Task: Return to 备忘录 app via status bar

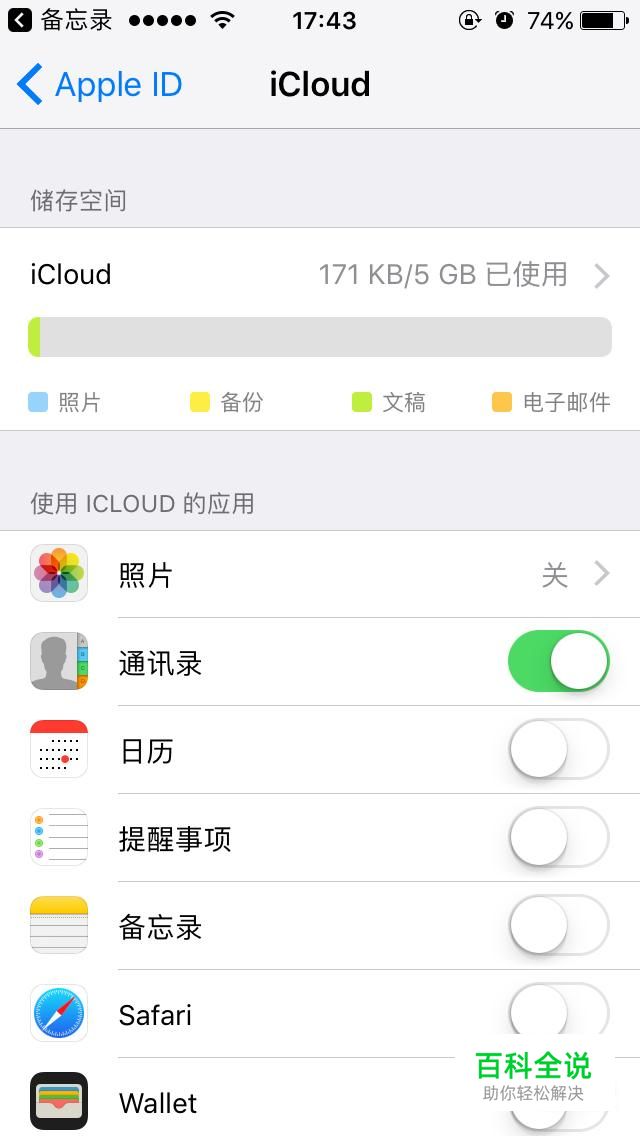Action: (60, 20)
